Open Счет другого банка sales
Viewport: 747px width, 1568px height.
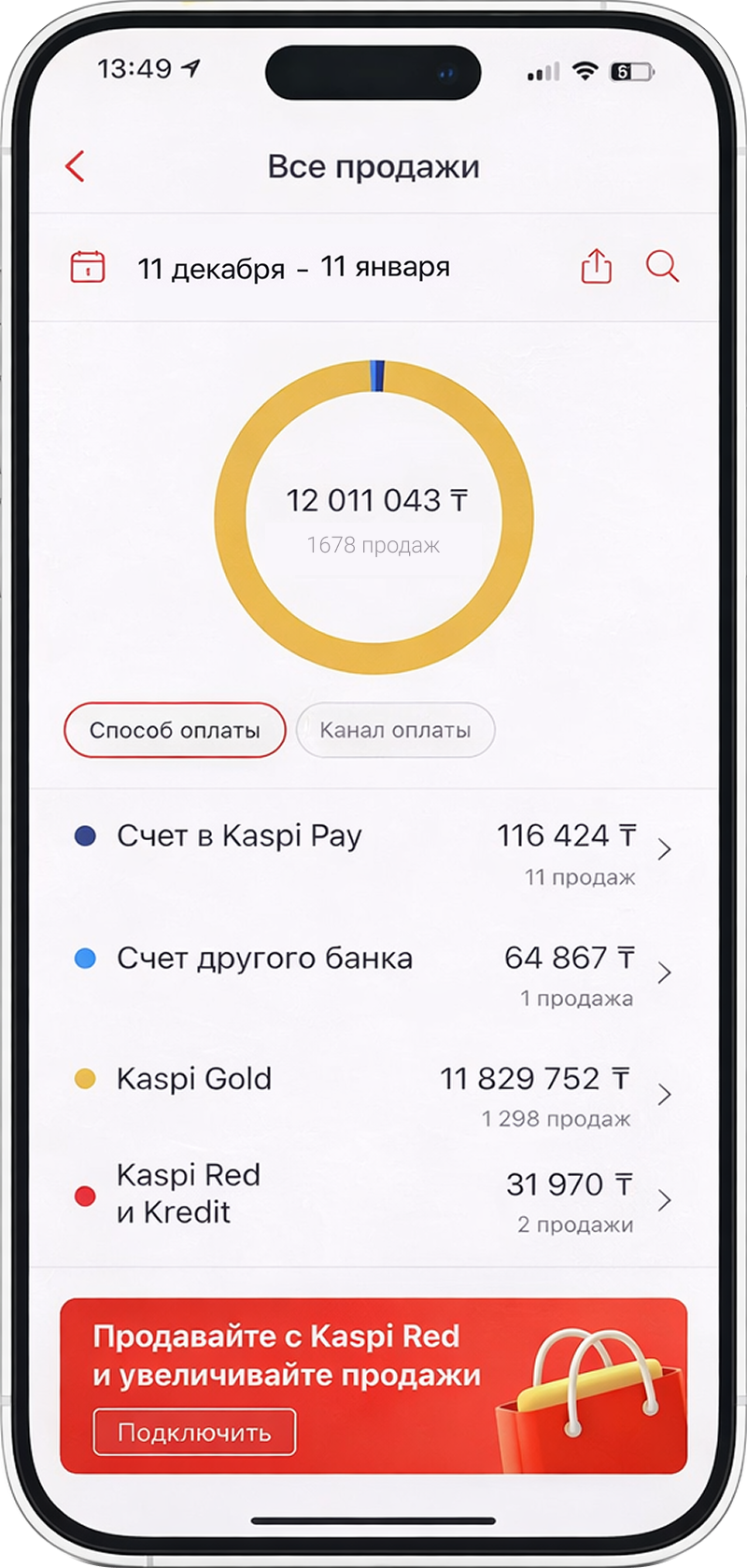(373, 973)
